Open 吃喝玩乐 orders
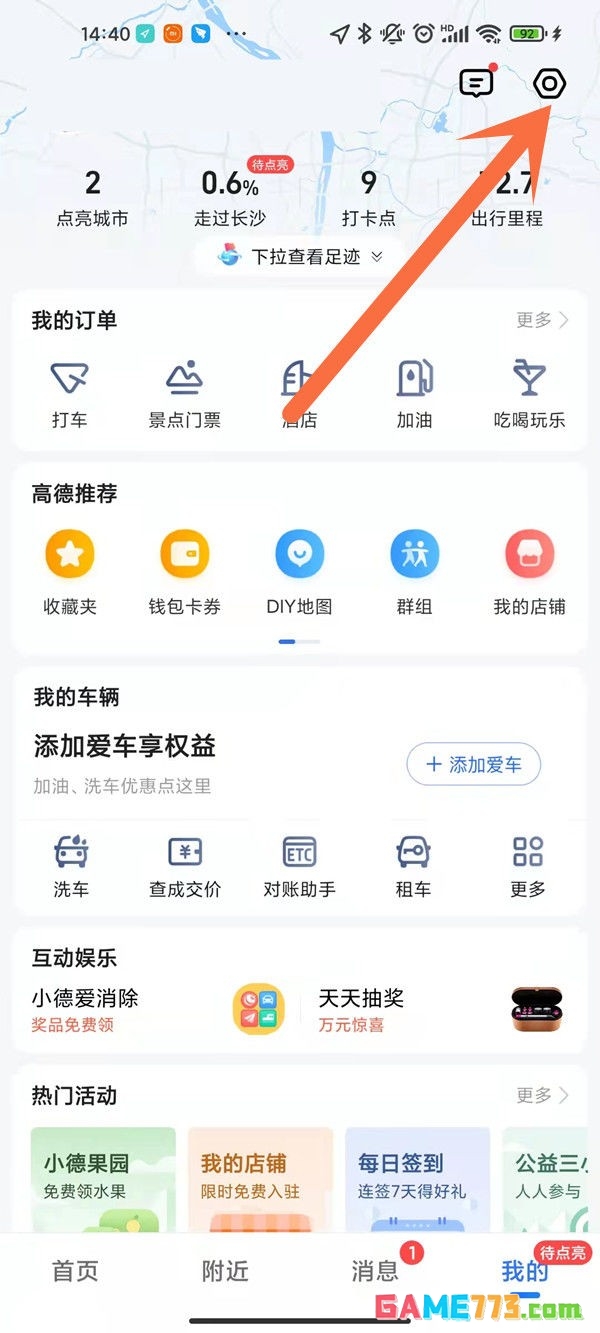The image size is (600, 1333). [x=529, y=395]
